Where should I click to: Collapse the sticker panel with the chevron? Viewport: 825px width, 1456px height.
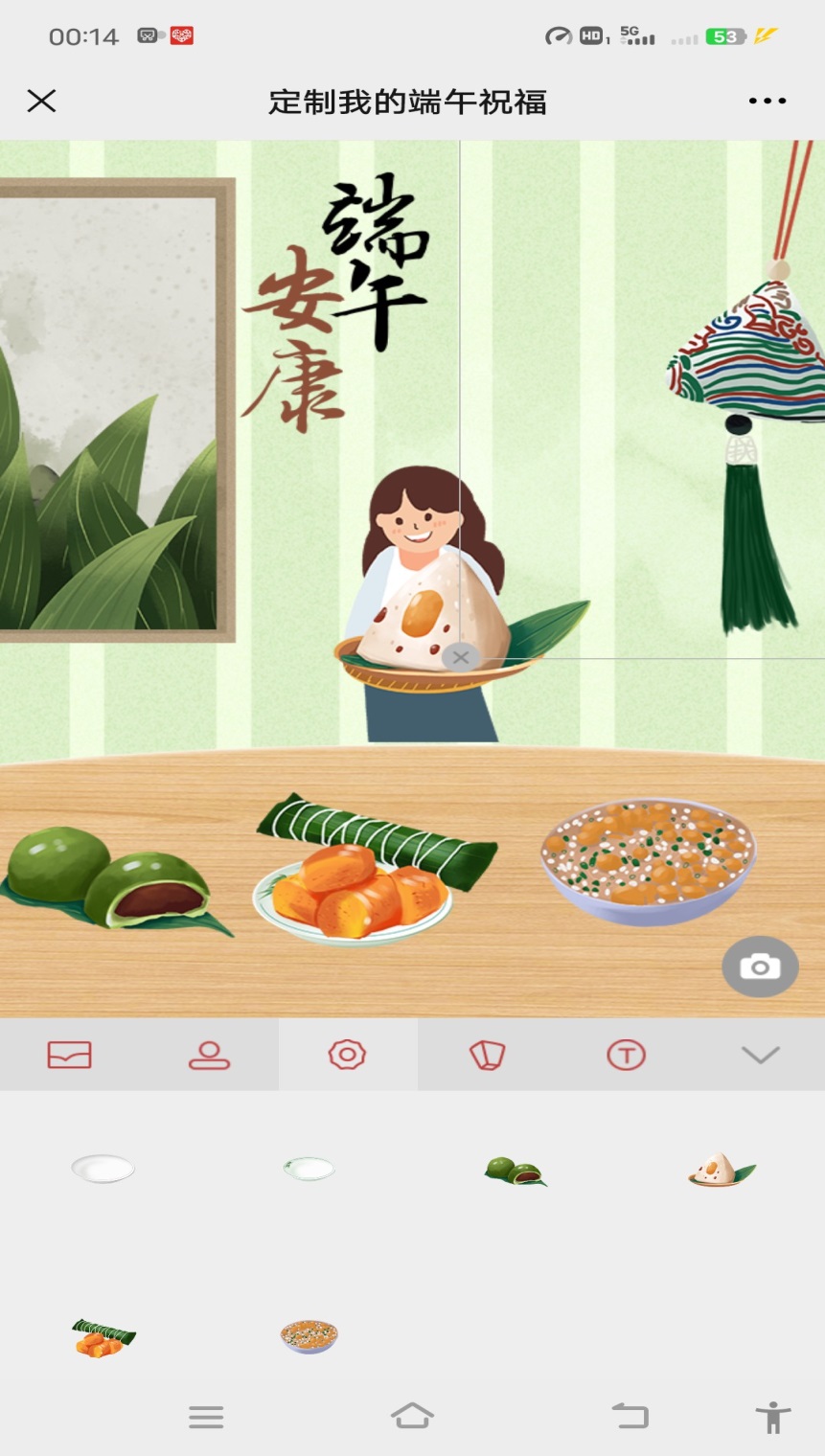click(760, 1055)
